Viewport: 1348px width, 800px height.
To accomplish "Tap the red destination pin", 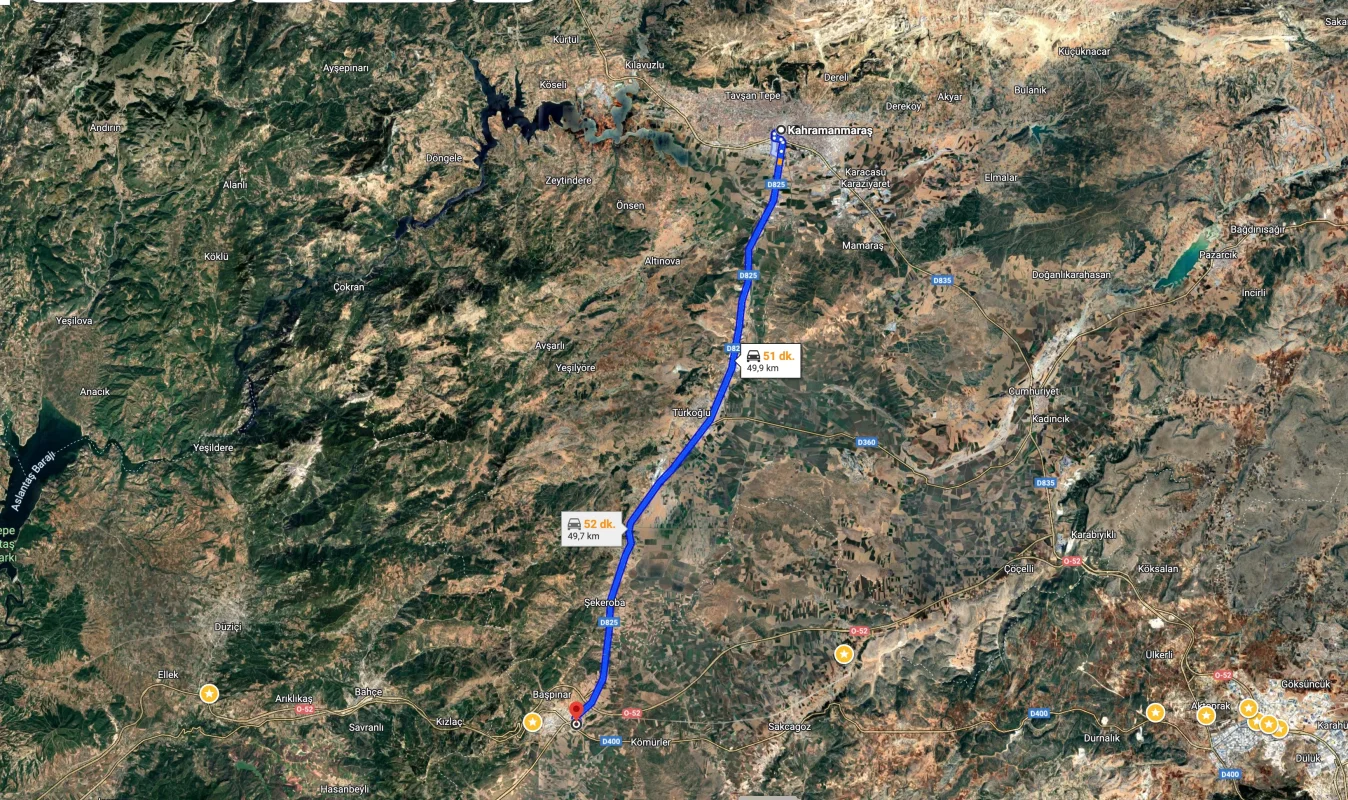I will [x=576, y=711].
